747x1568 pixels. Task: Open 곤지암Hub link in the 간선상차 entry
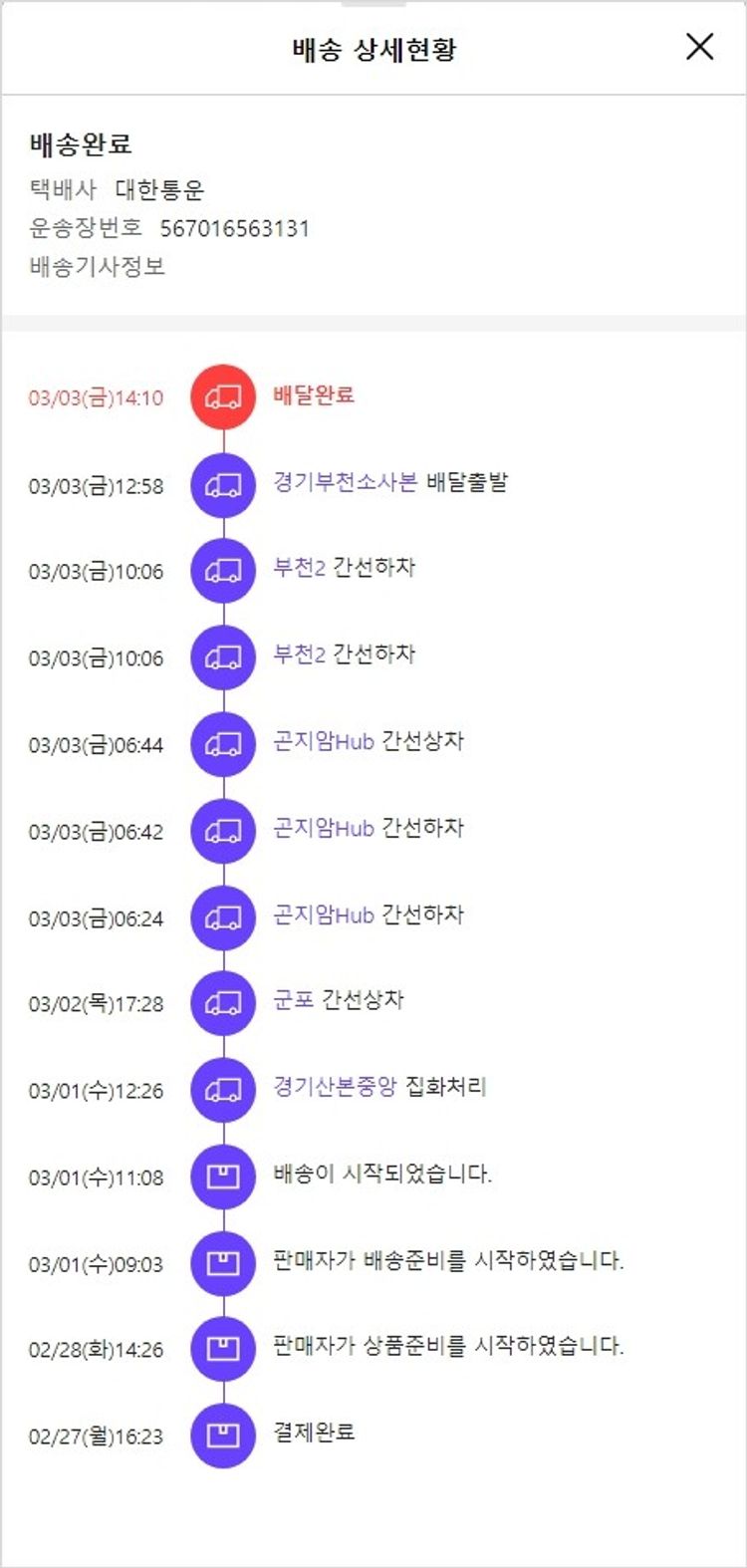click(x=324, y=742)
